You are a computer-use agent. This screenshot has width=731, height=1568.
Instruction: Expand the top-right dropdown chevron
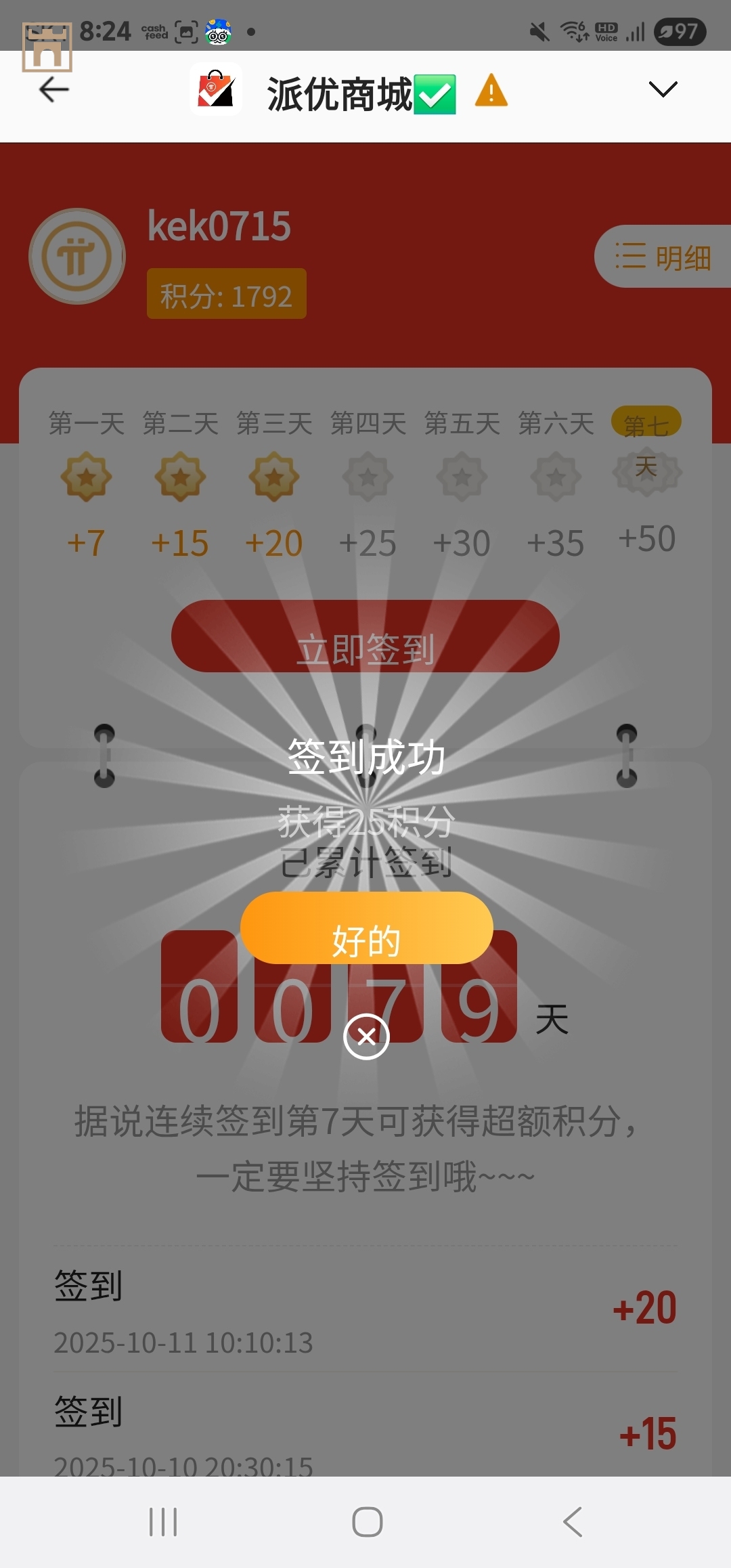[663, 89]
